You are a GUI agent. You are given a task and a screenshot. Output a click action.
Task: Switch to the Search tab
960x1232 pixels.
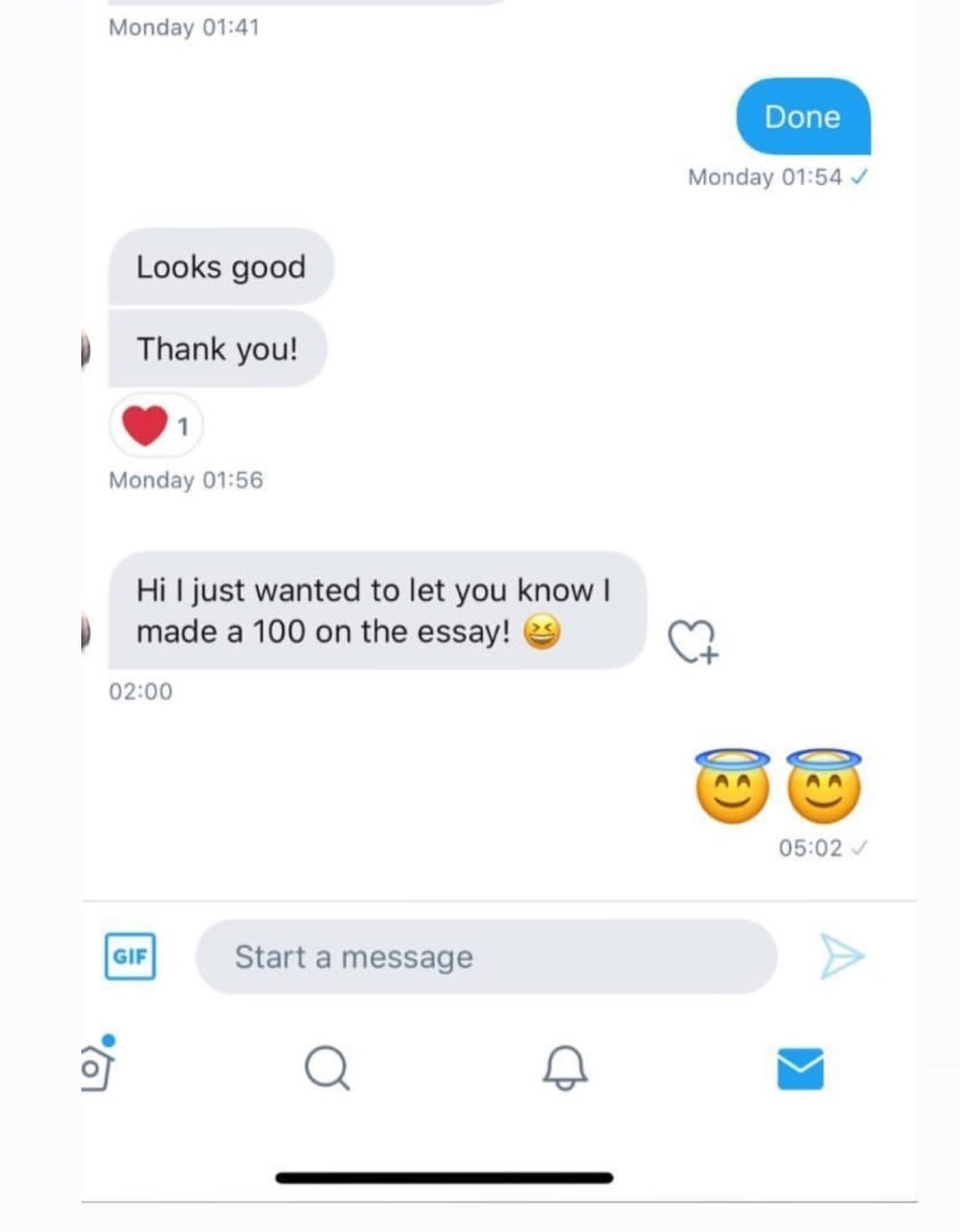point(327,1067)
